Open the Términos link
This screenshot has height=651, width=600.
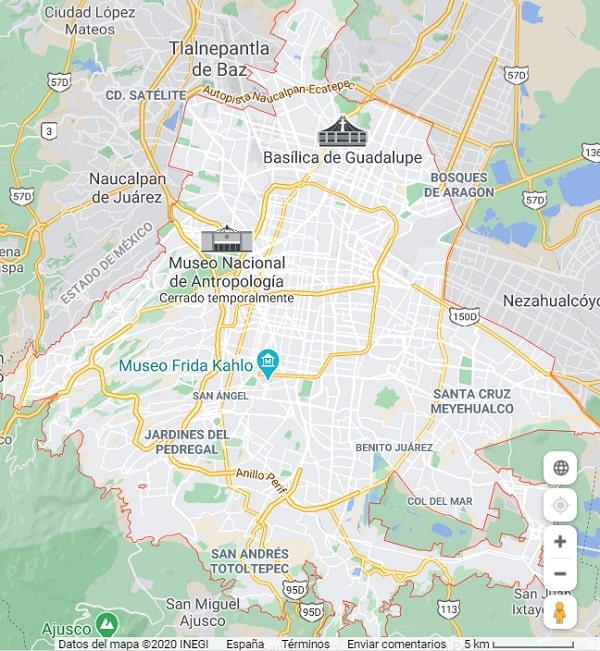[305, 644]
